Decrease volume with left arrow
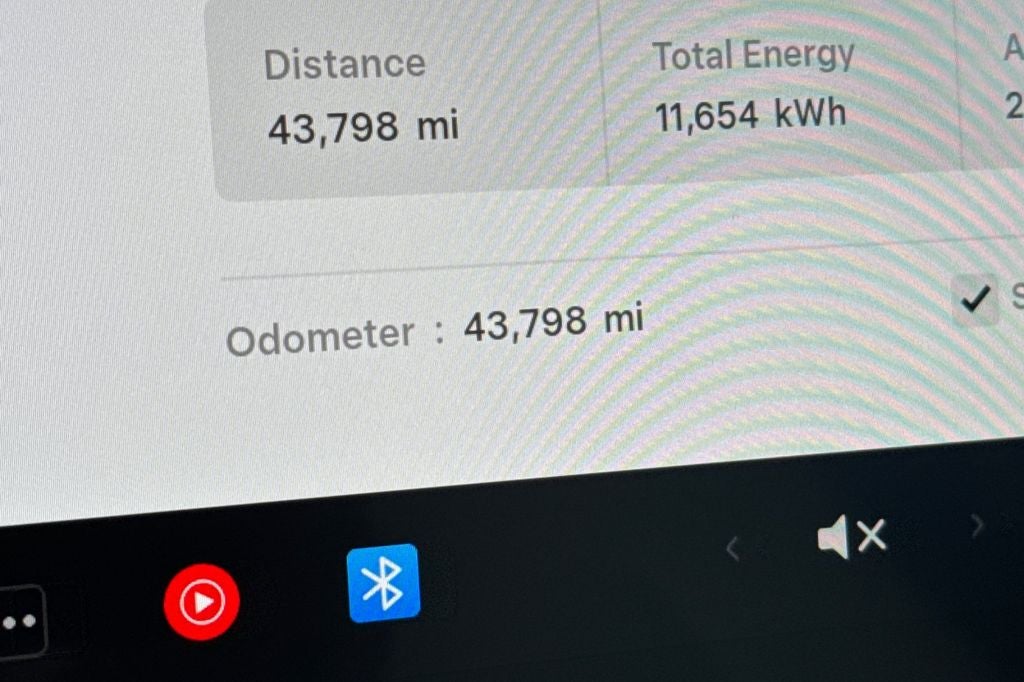1024x682 pixels. (732, 548)
